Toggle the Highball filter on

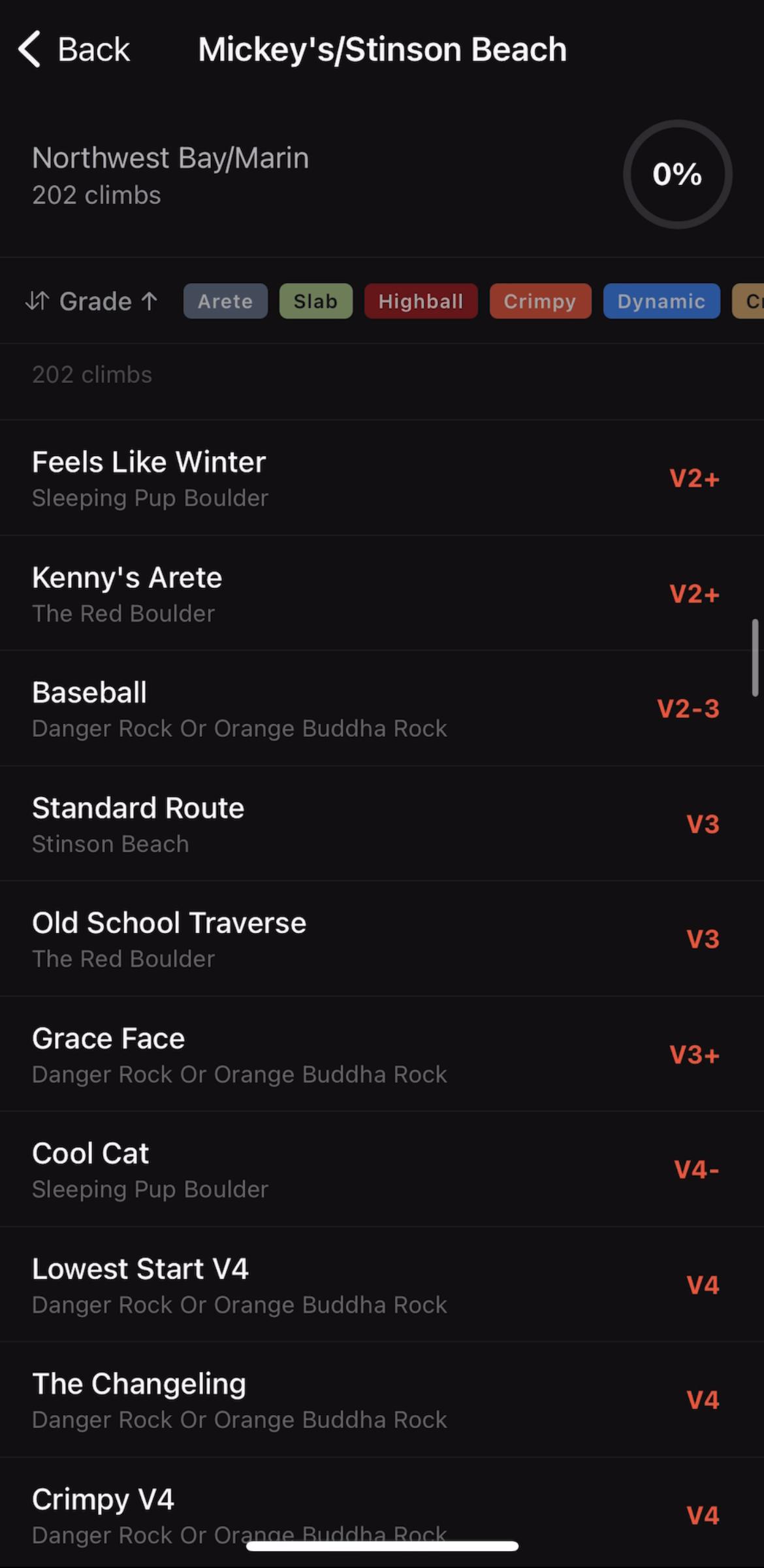[421, 301]
